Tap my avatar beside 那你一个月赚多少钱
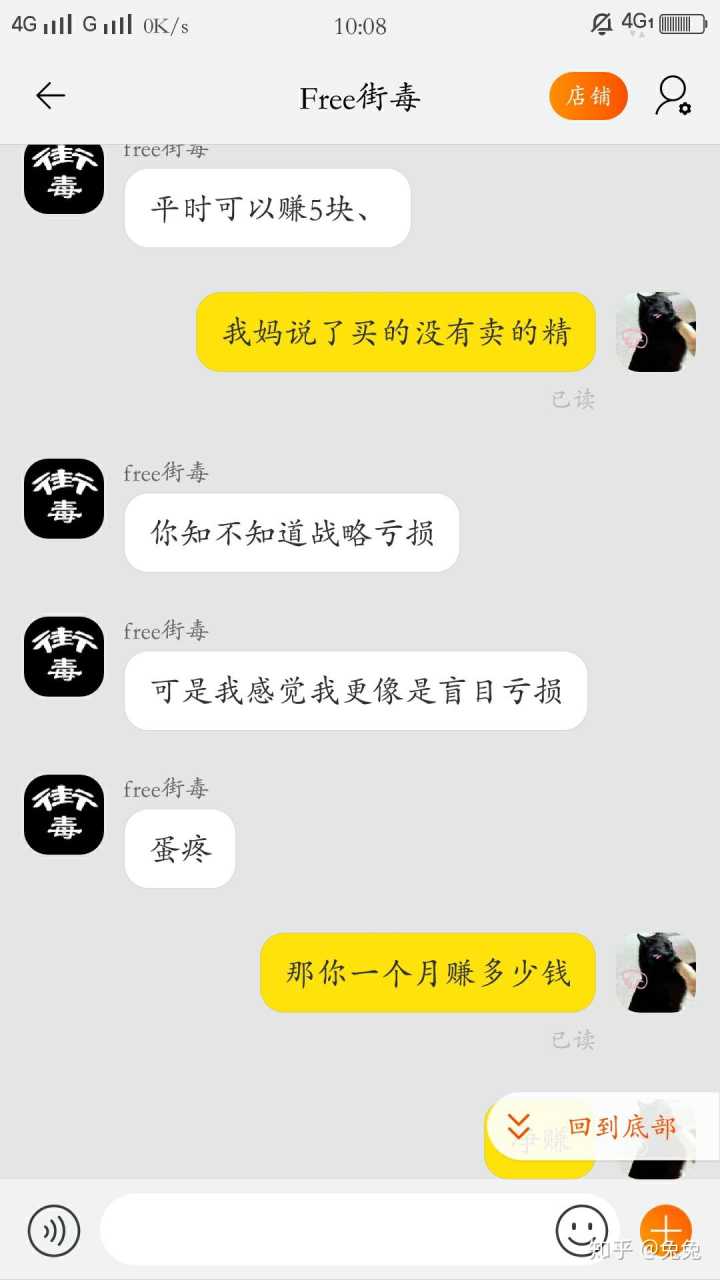 click(x=656, y=973)
